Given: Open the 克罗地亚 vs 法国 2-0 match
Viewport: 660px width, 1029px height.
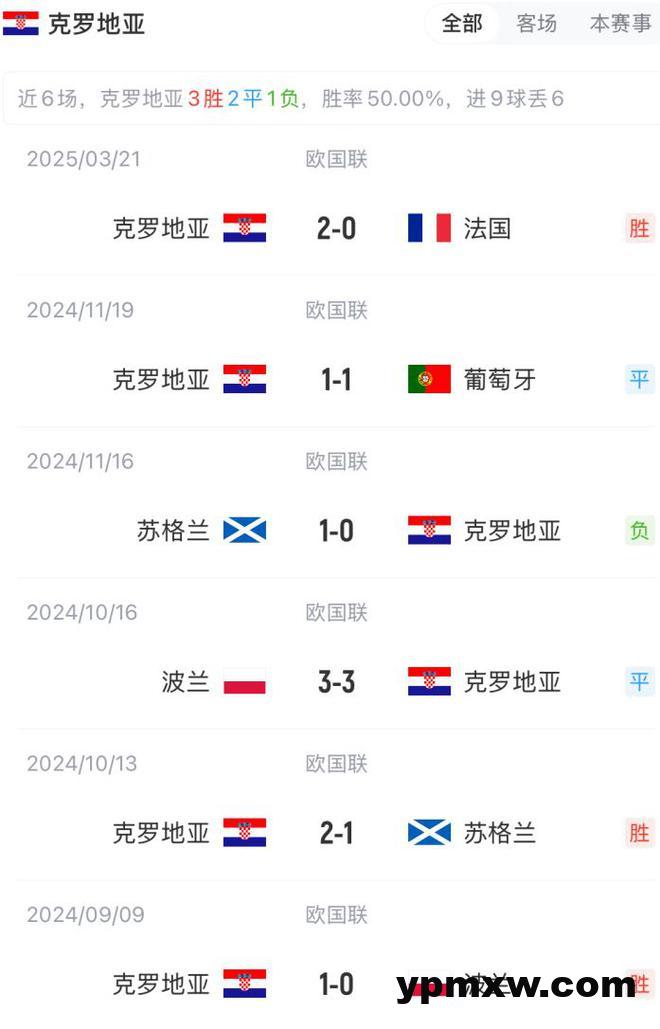Looking at the screenshot, I should 336,228.
